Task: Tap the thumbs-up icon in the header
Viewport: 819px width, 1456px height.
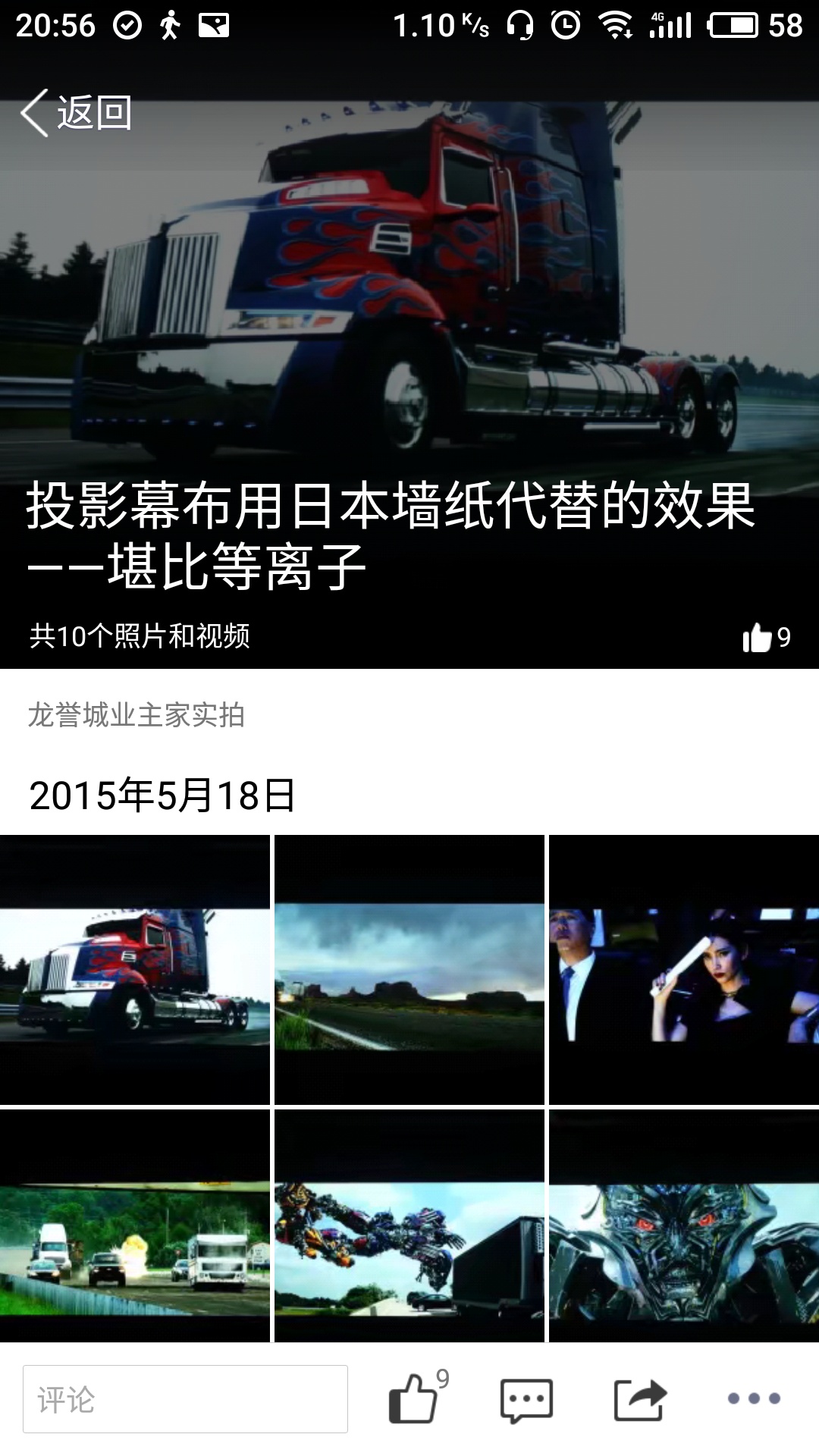Action: click(757, 637)
